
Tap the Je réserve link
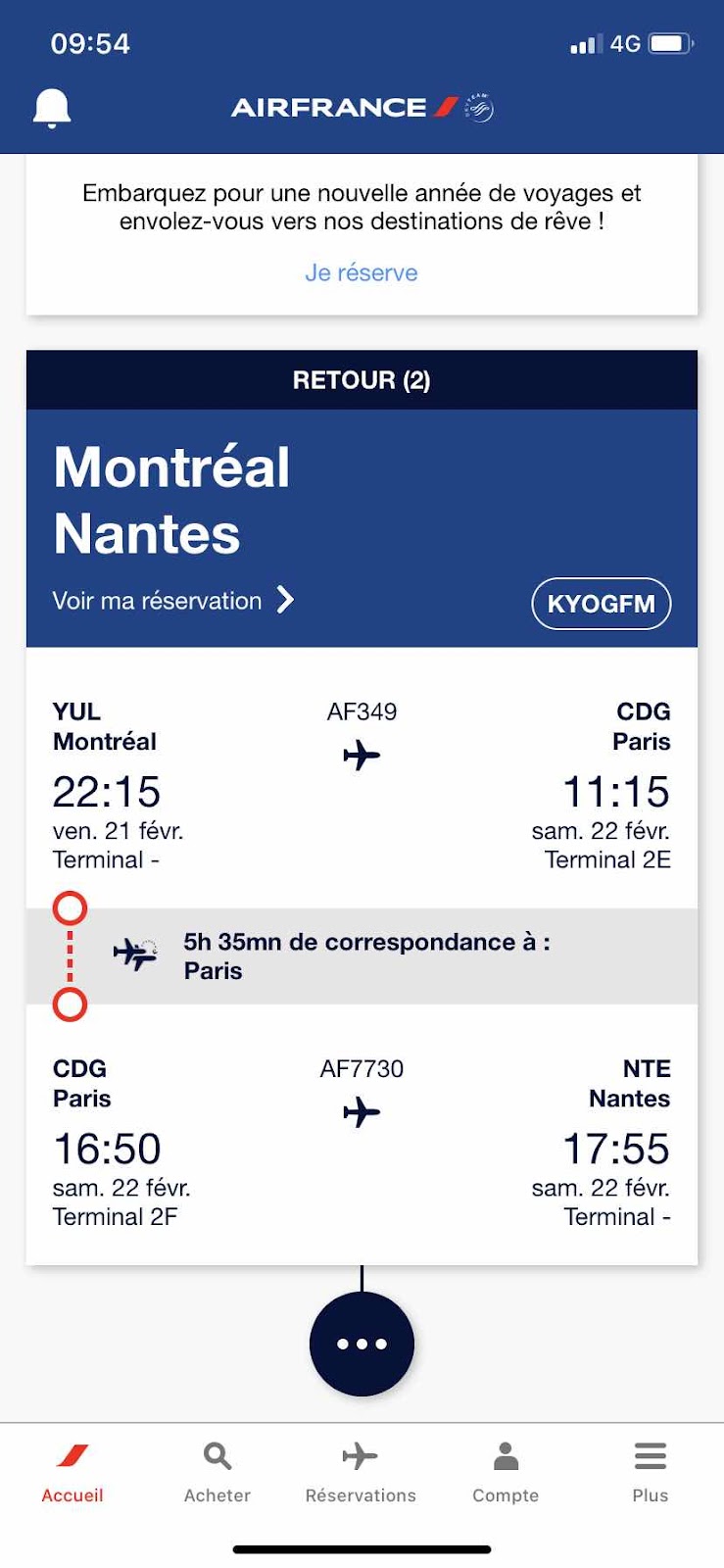coord(362,272)
